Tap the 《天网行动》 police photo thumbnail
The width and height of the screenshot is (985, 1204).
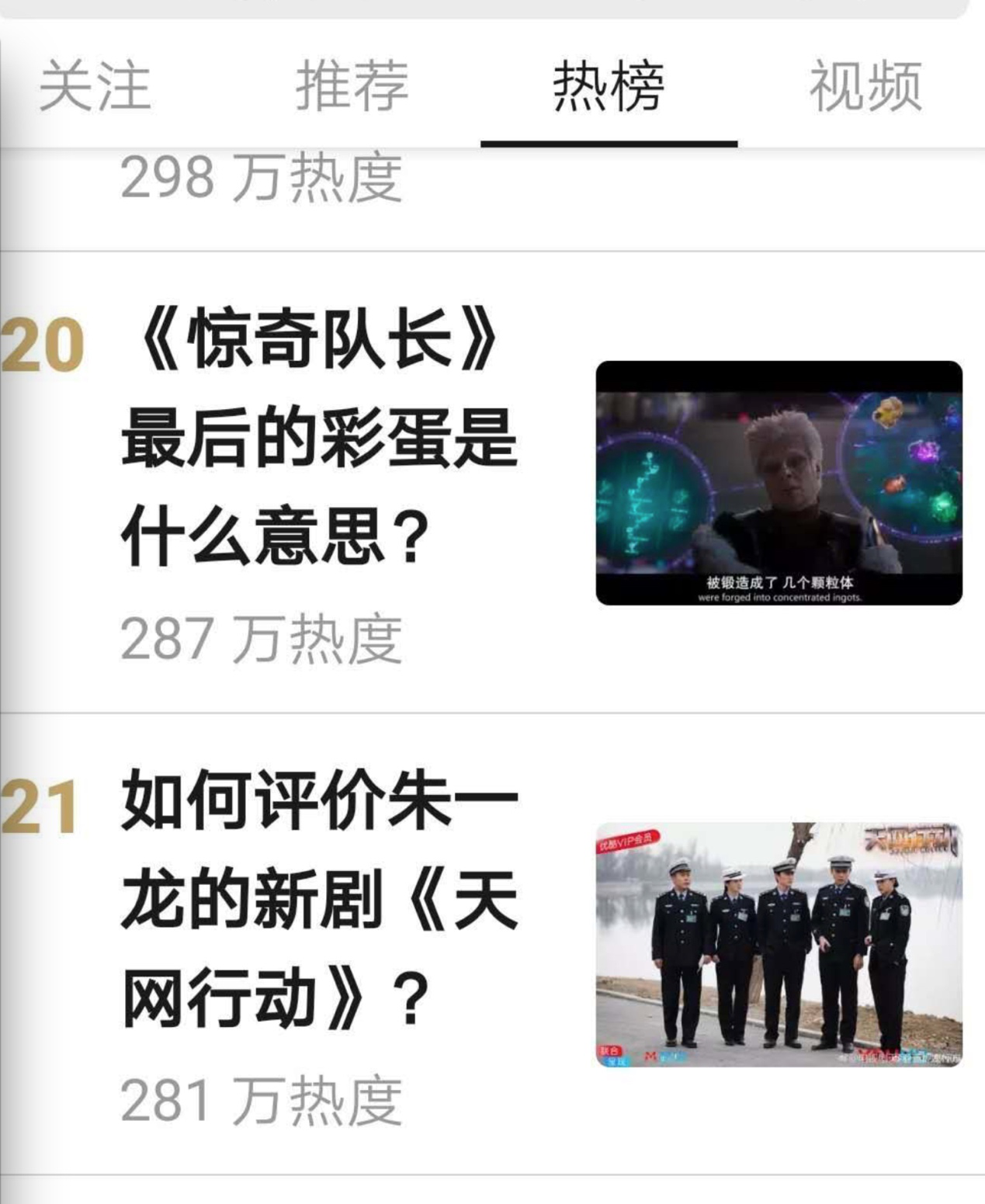[x=779, y=944]
